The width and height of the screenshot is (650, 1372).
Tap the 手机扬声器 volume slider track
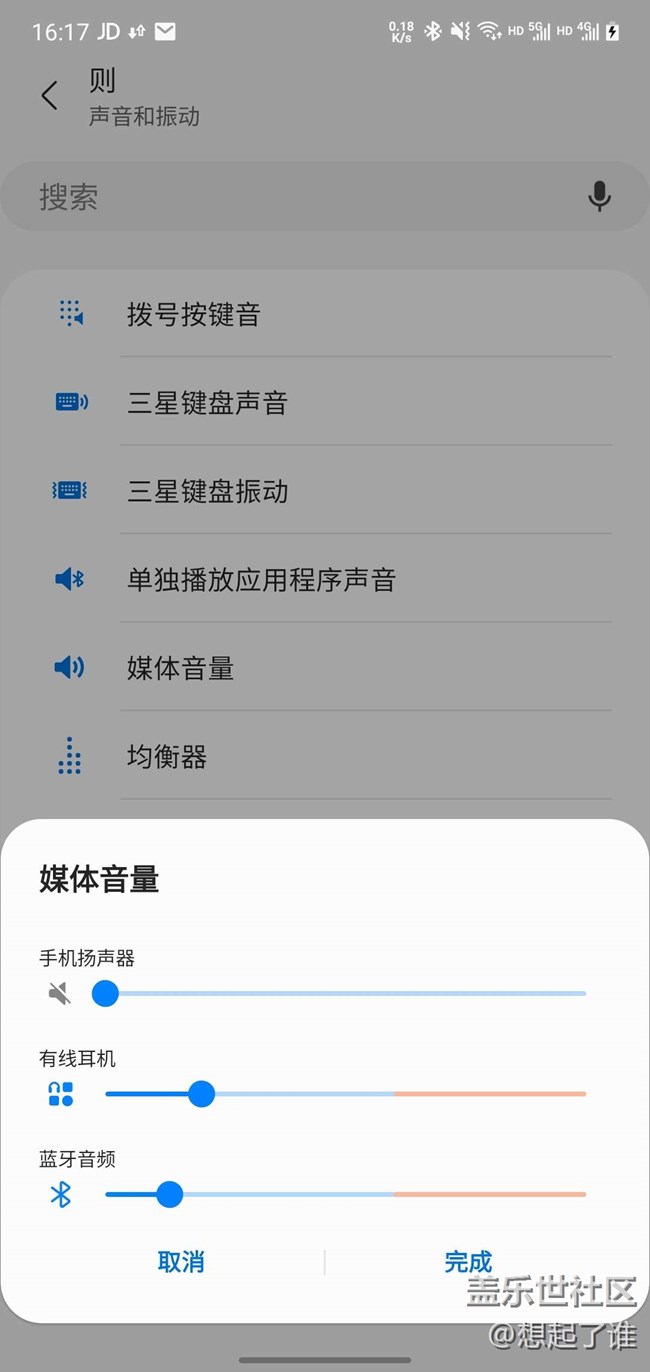pyautogui.click(x=345, y=993)
